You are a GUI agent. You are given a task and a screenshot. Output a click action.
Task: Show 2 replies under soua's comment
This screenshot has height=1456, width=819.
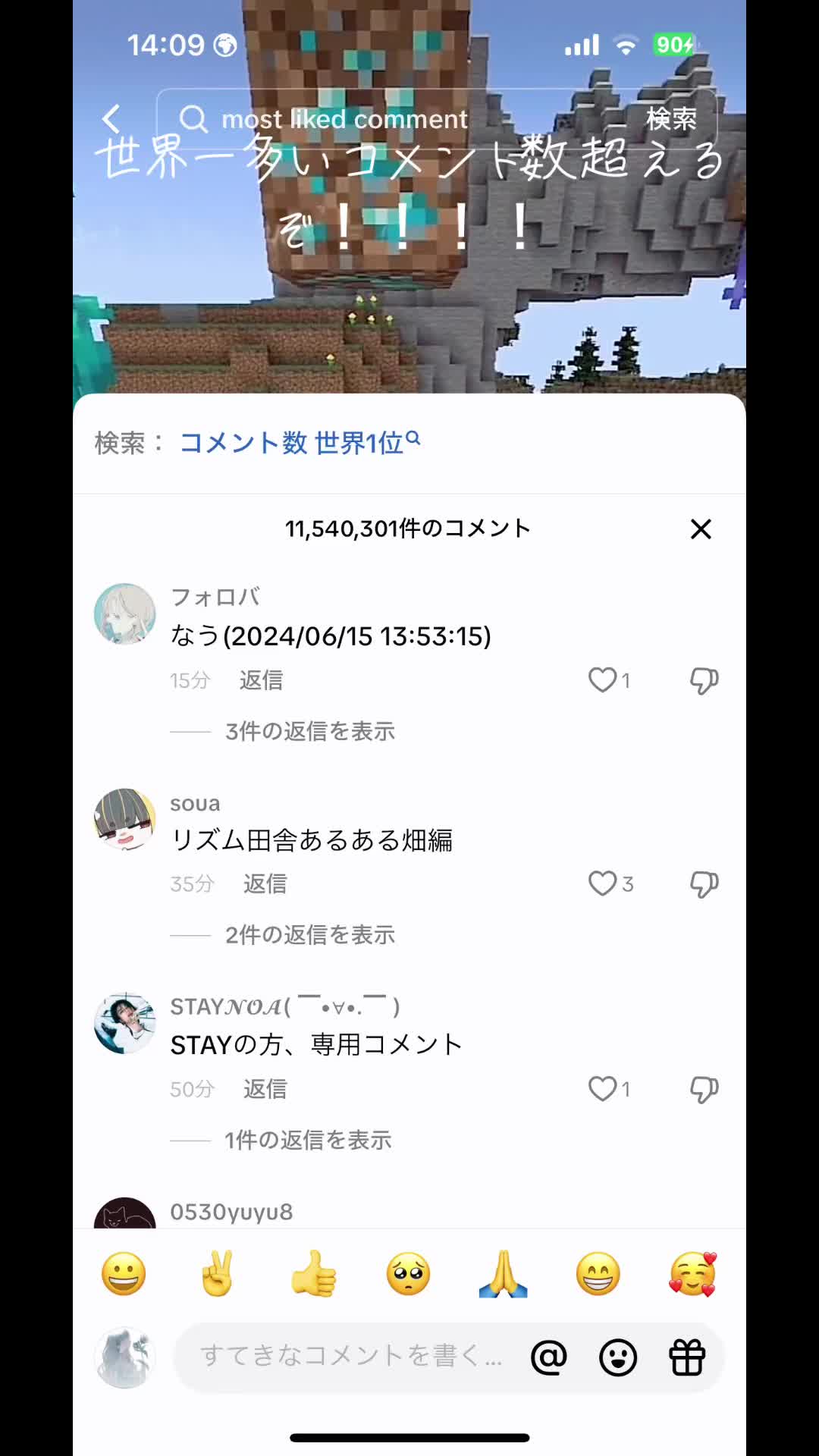tap(309, 934)
